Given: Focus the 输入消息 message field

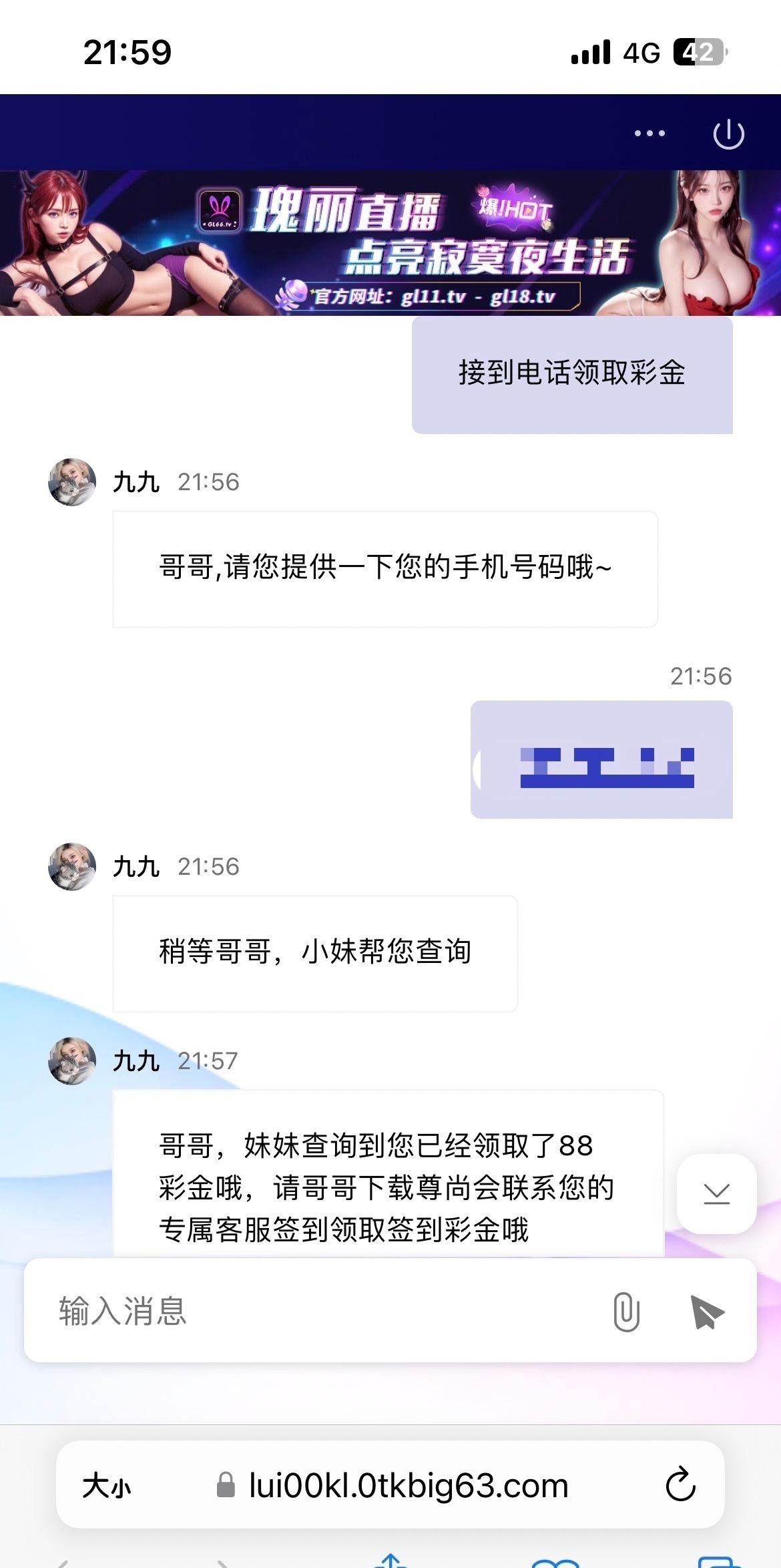Looking at the screenshot, I should [320, 1310].
